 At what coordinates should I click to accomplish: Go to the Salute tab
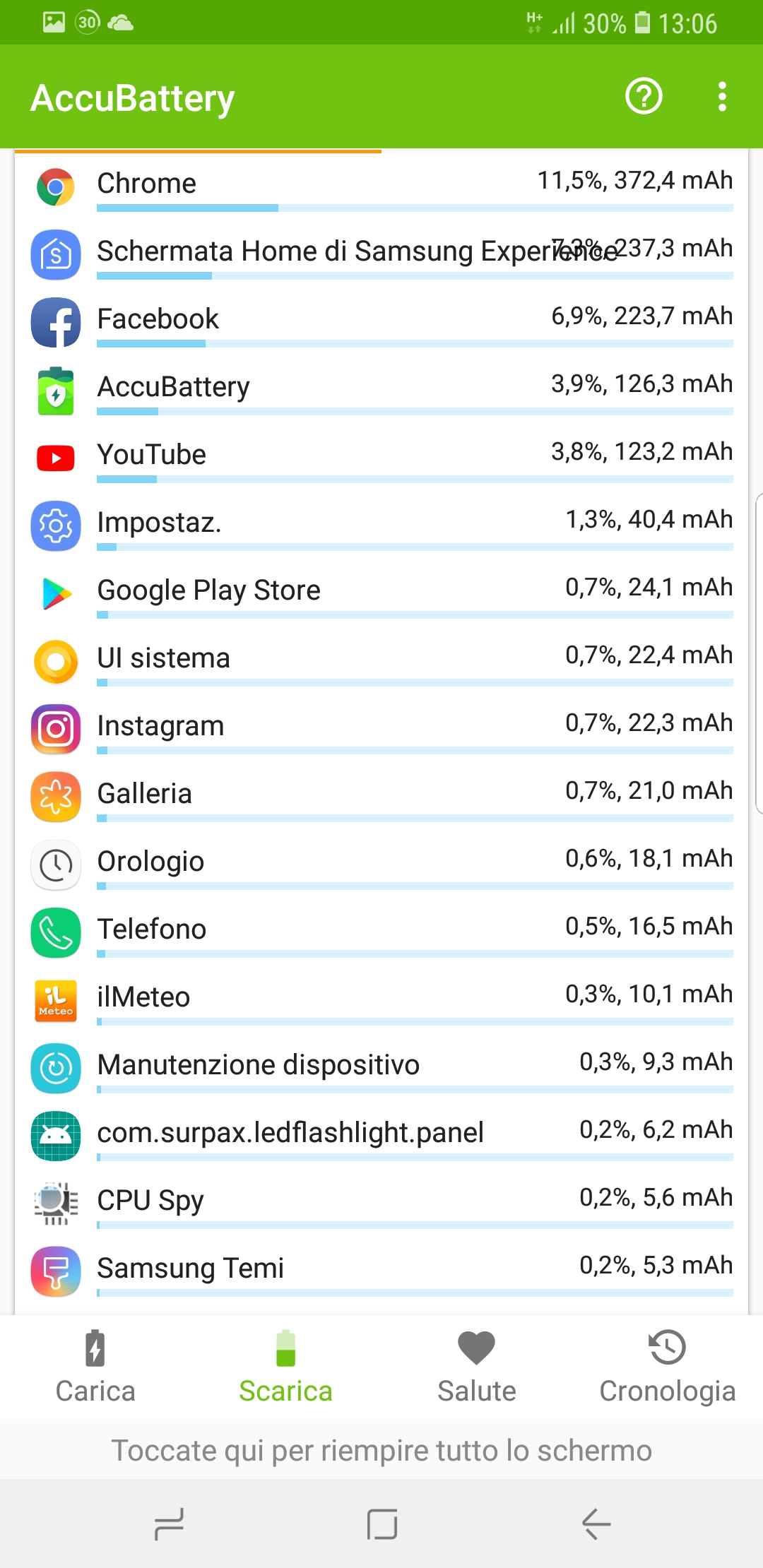pyautogui.click(x=477, y=1367)
